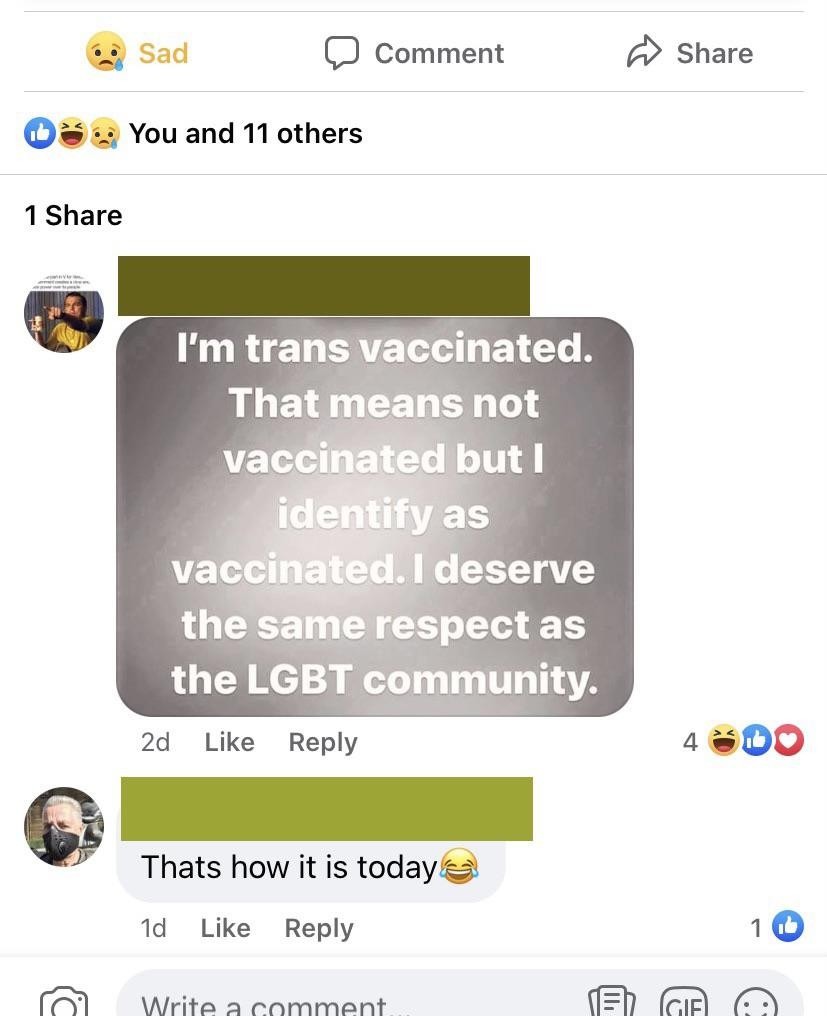This screenshot has height=1016, width=827.
Task: Open the 1 Share list
Action: pyautogui.click(x=73, y=215)
